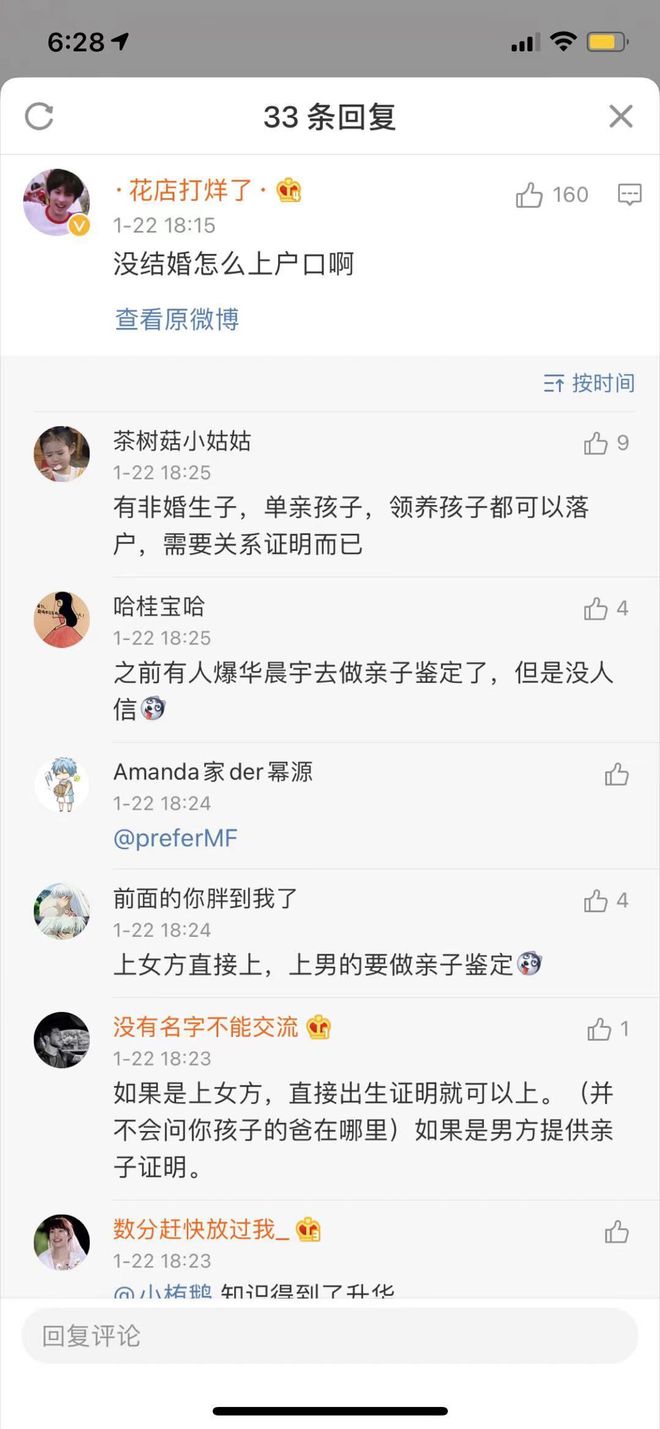This screenshot has height=1429, width=660.
Task: Refresh the replies list
Action: click(39, 116)
